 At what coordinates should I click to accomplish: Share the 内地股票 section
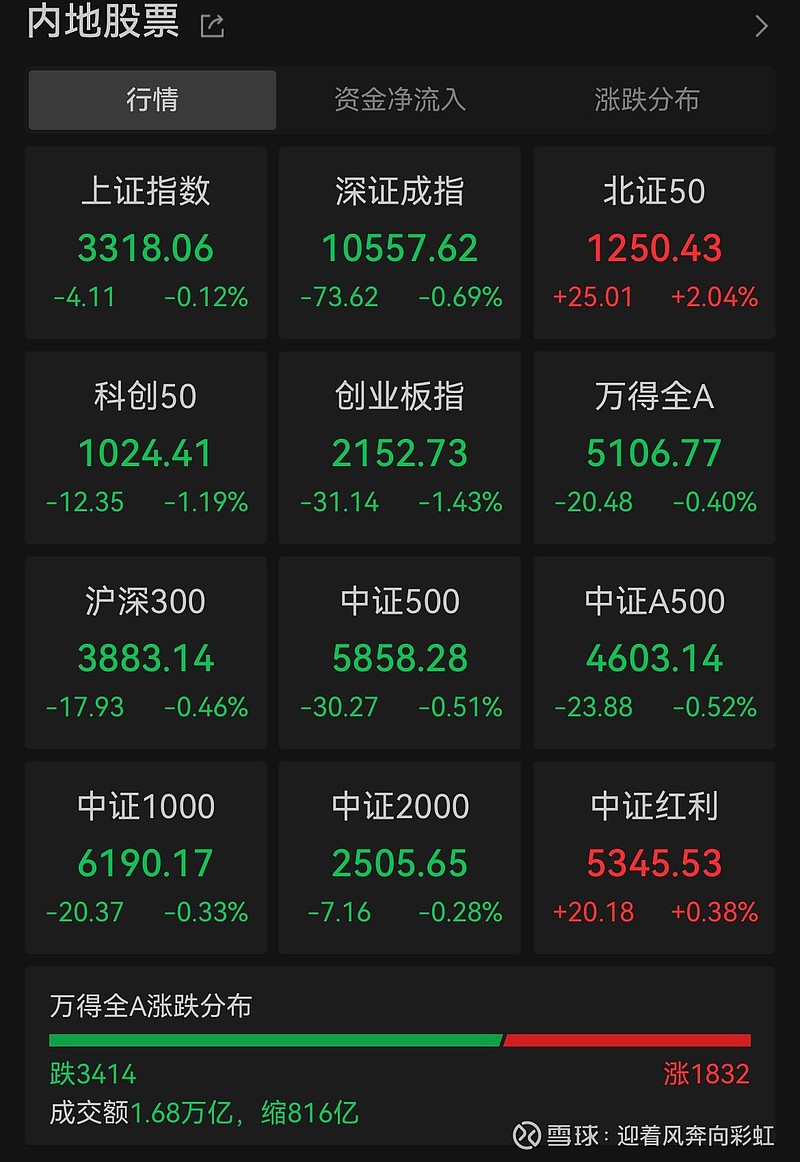click(x=212, y=26)
